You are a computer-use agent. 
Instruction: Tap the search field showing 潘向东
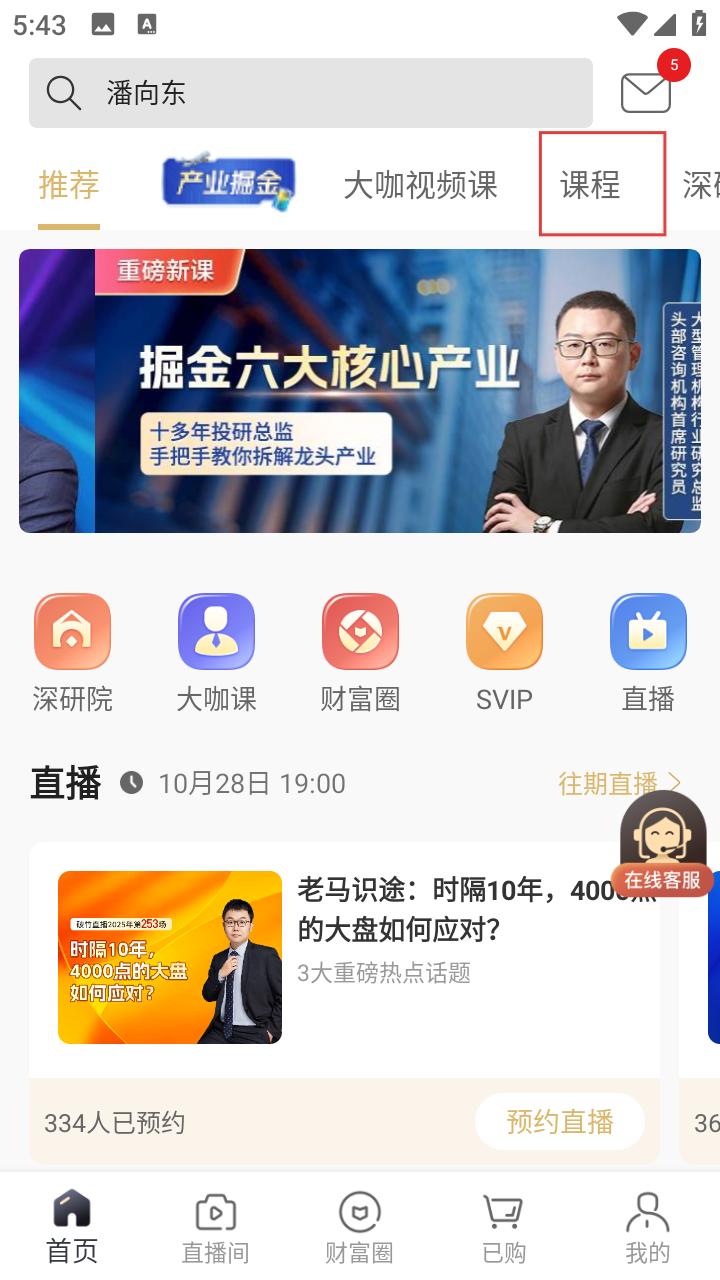(310, 92)
